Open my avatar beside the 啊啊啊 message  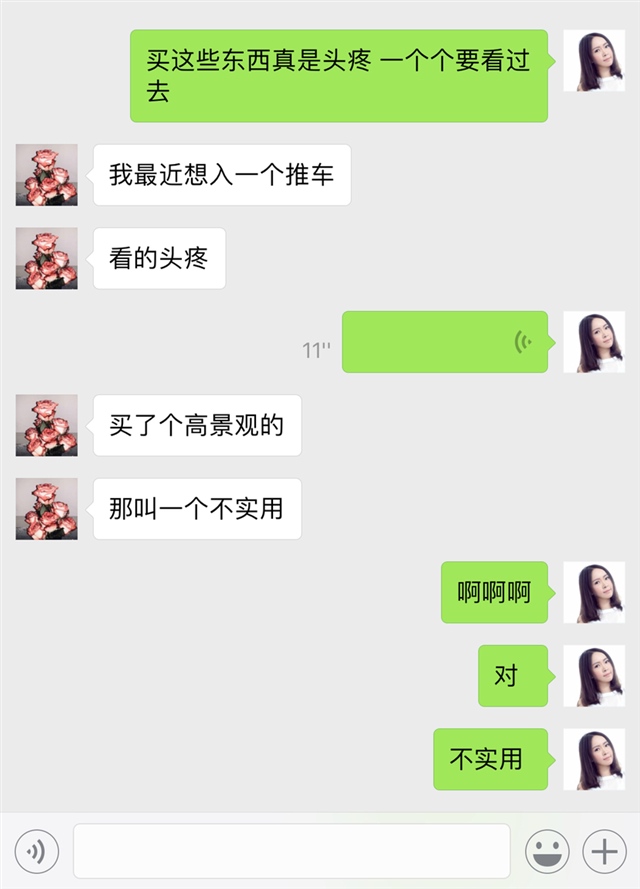pyautogui.click(x=594, y=592)
